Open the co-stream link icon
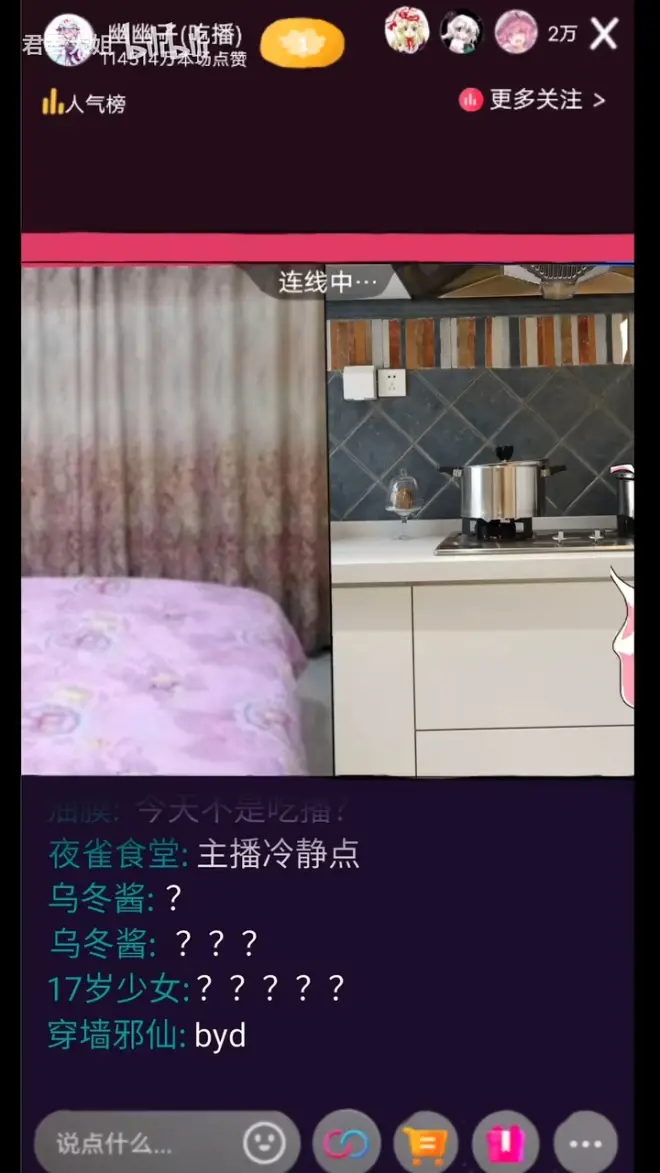This screenshot has height=1173, width=660. tap(346, 1143)
